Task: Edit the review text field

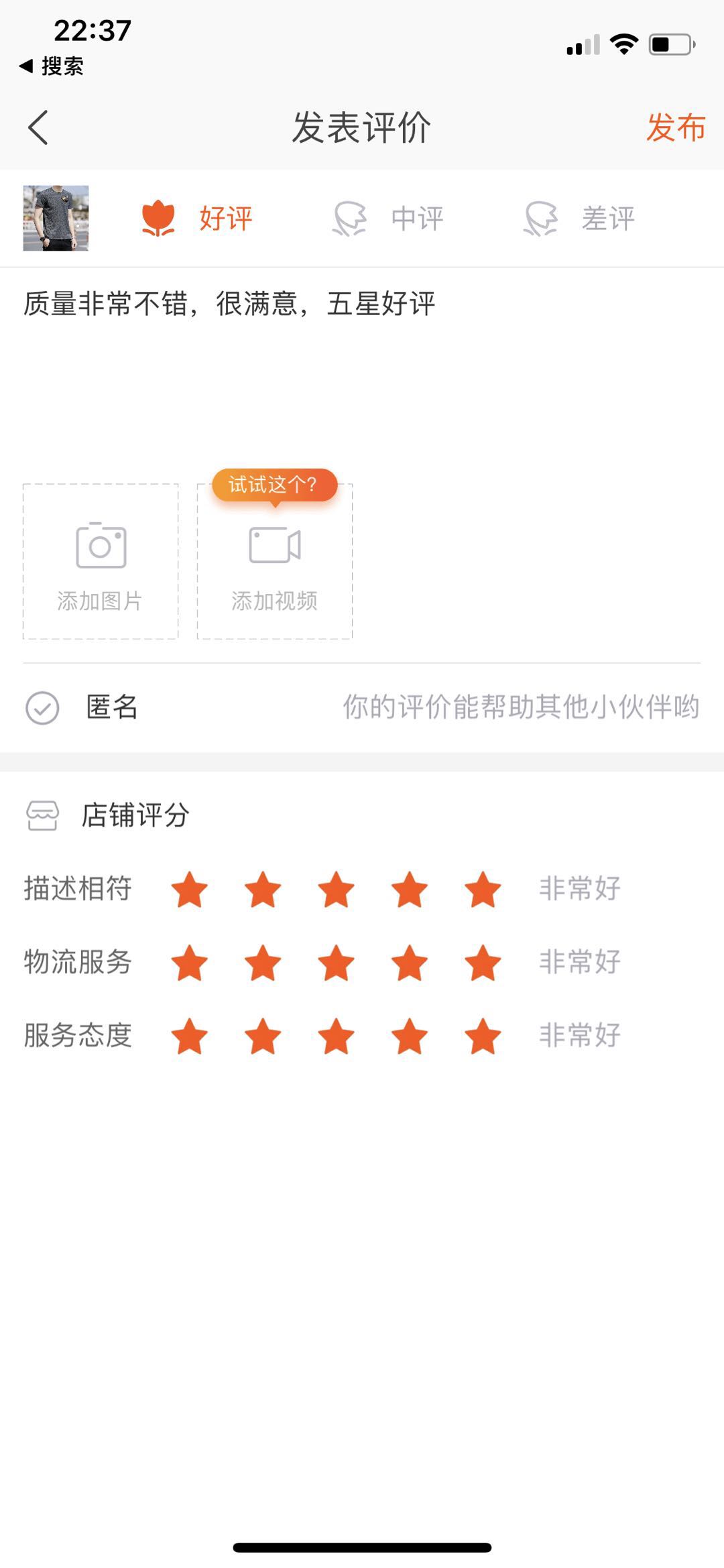Action: tap(362, 369)
